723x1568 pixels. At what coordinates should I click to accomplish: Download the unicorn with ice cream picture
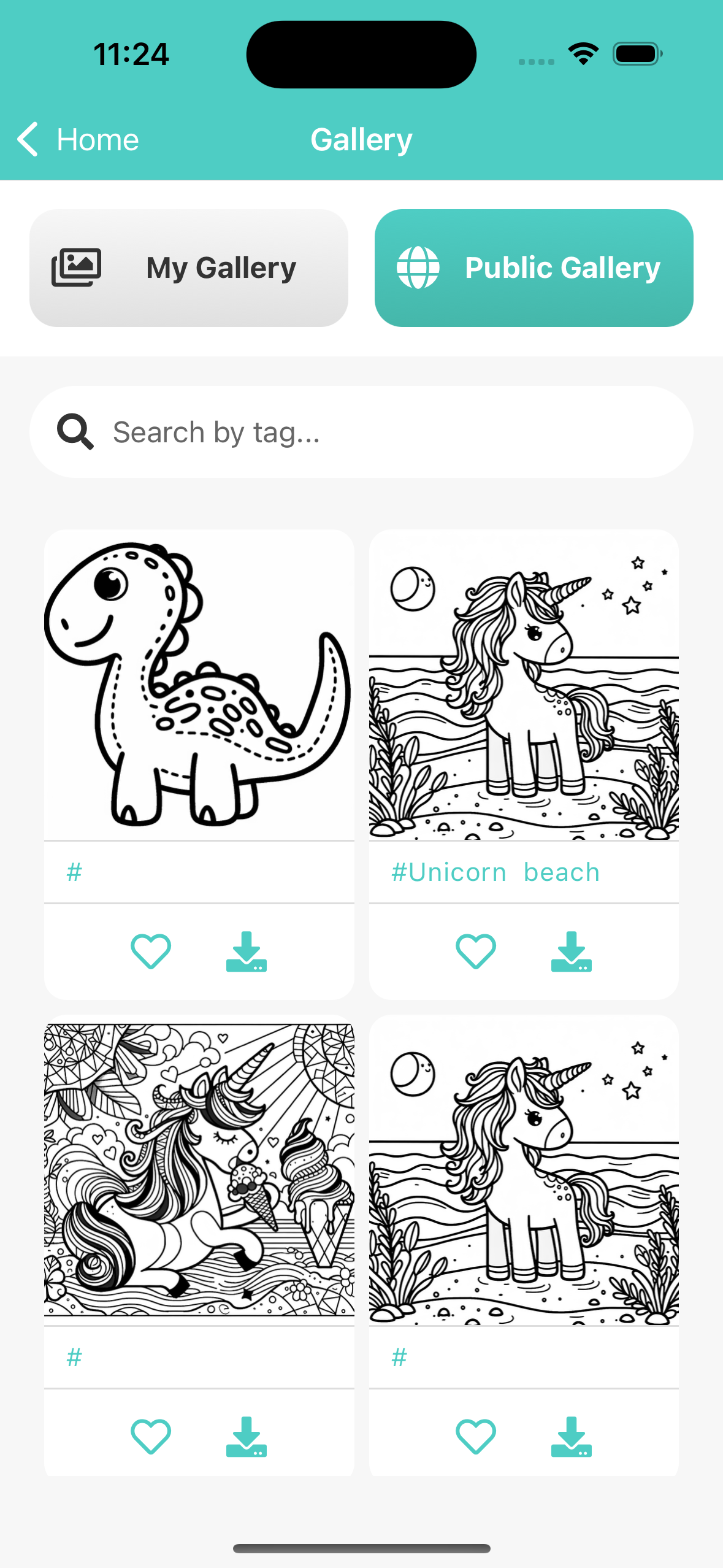coord(246,1436)
